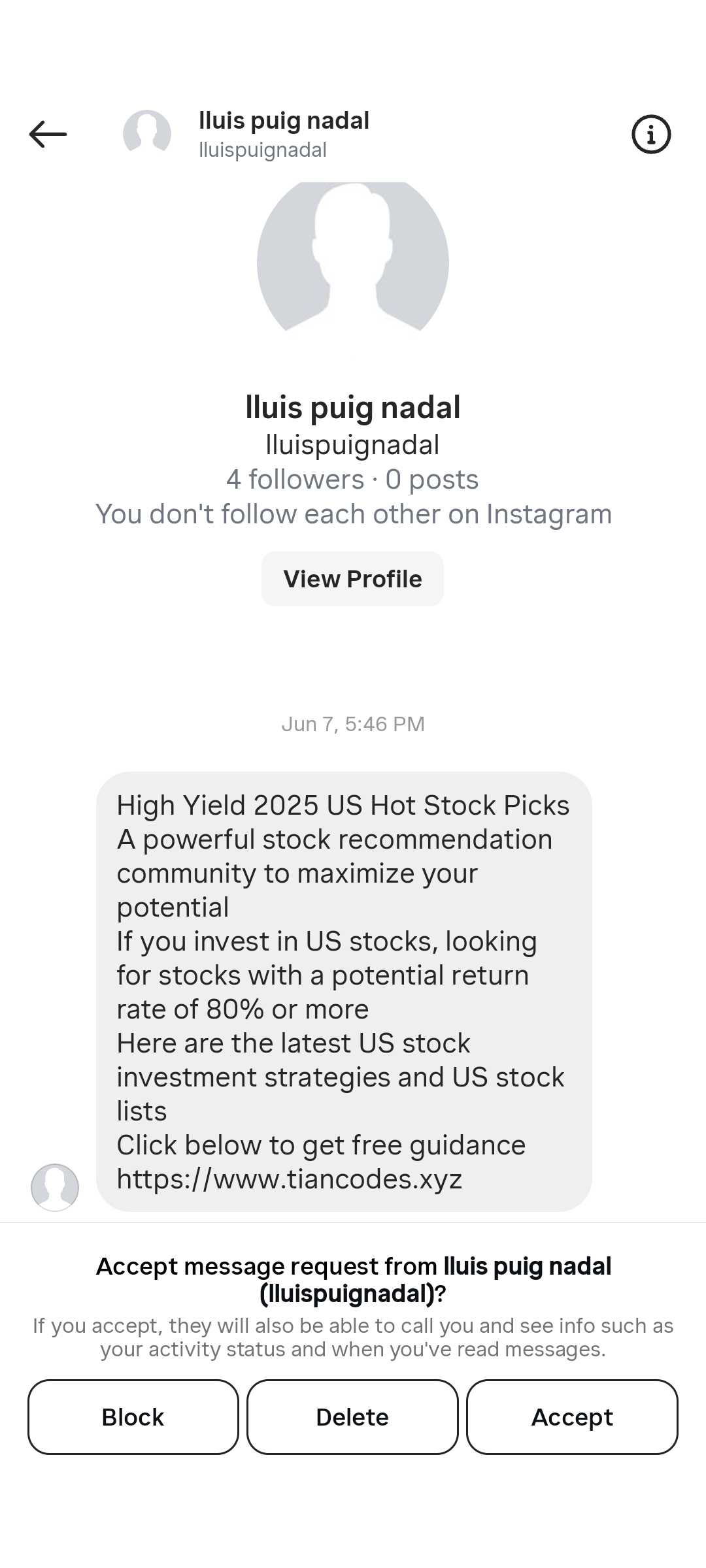Tap View Profile button

[x=352, y=579]
